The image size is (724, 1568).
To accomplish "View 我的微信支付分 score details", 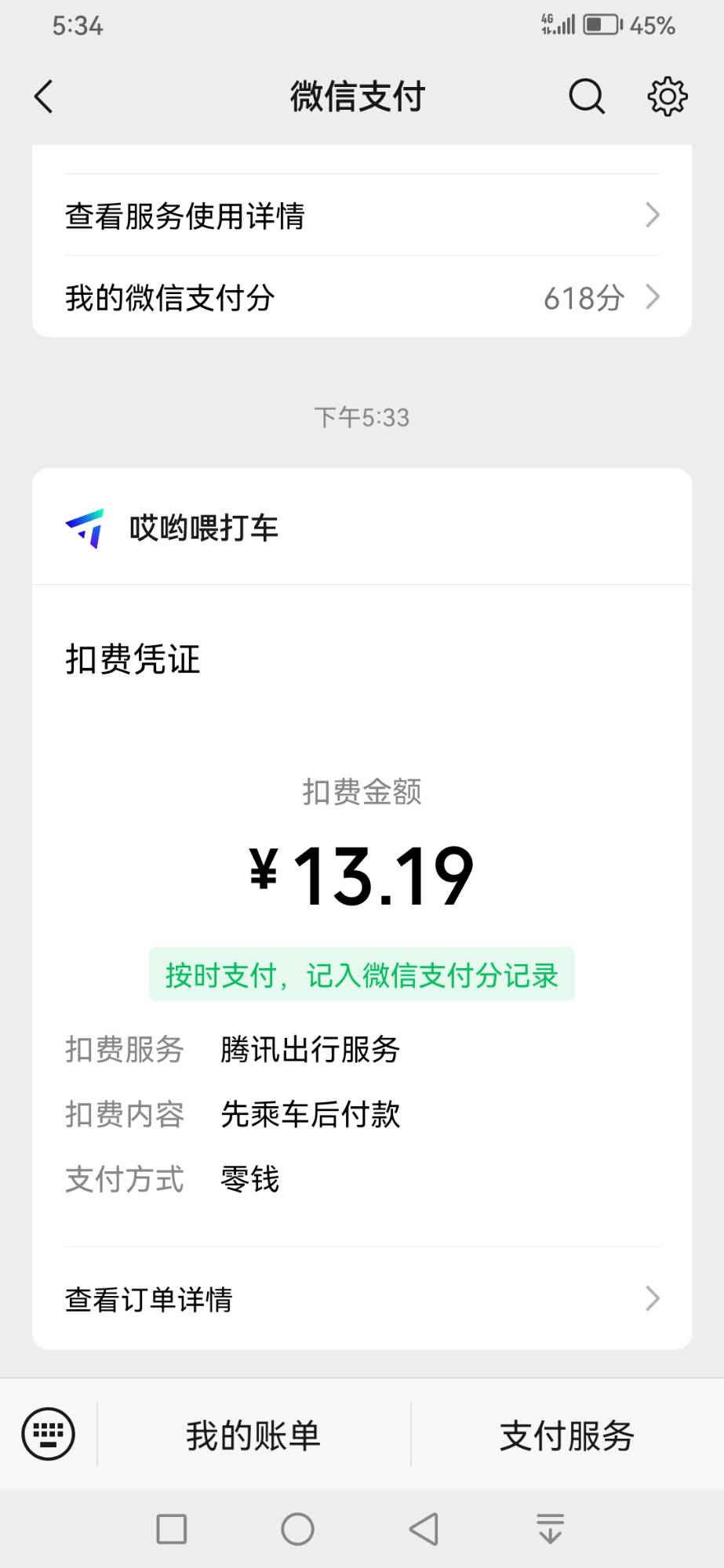I will 362,297.
